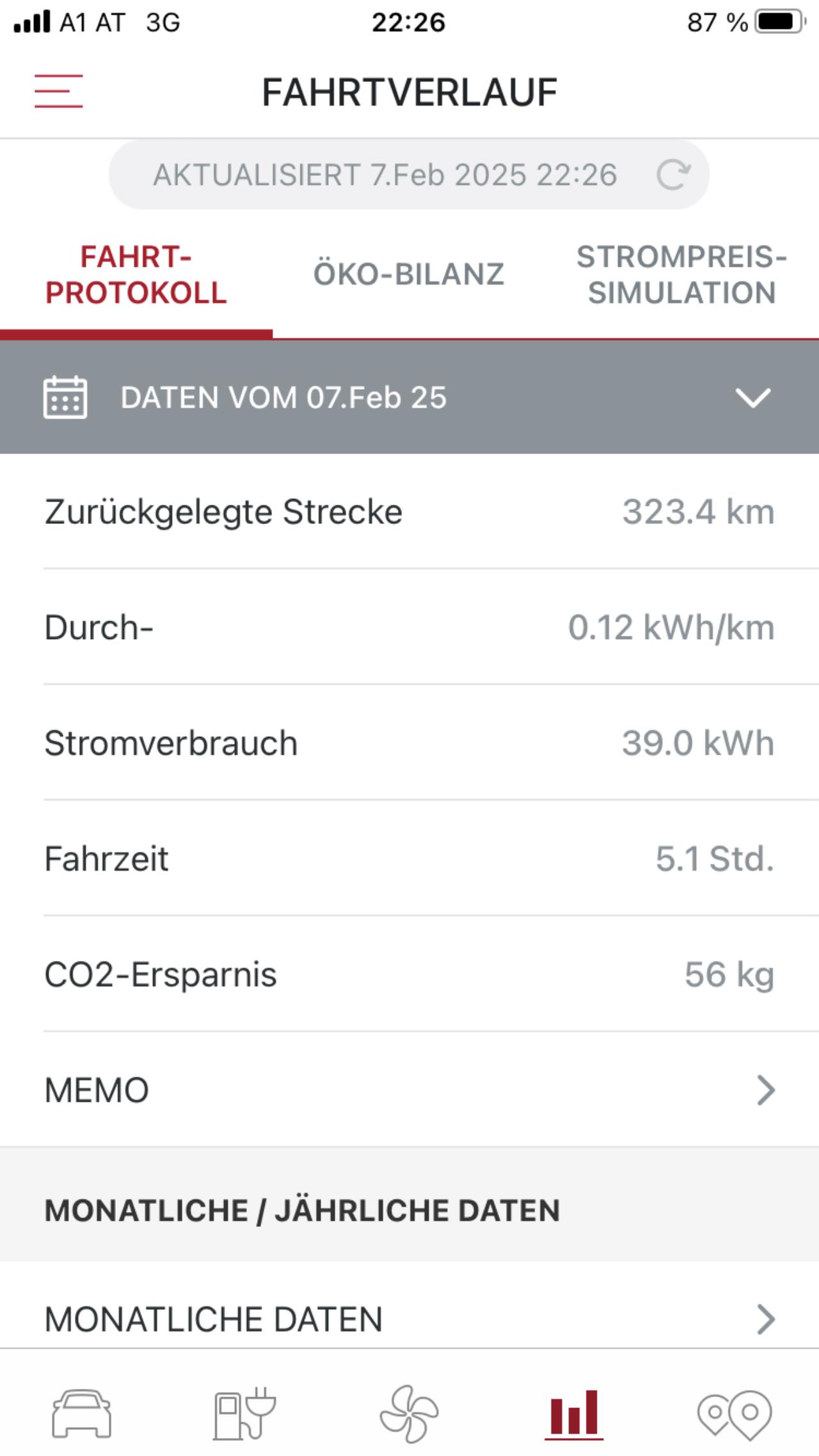Open the Strompreis-Simulation tab

(x=681, y=275)
